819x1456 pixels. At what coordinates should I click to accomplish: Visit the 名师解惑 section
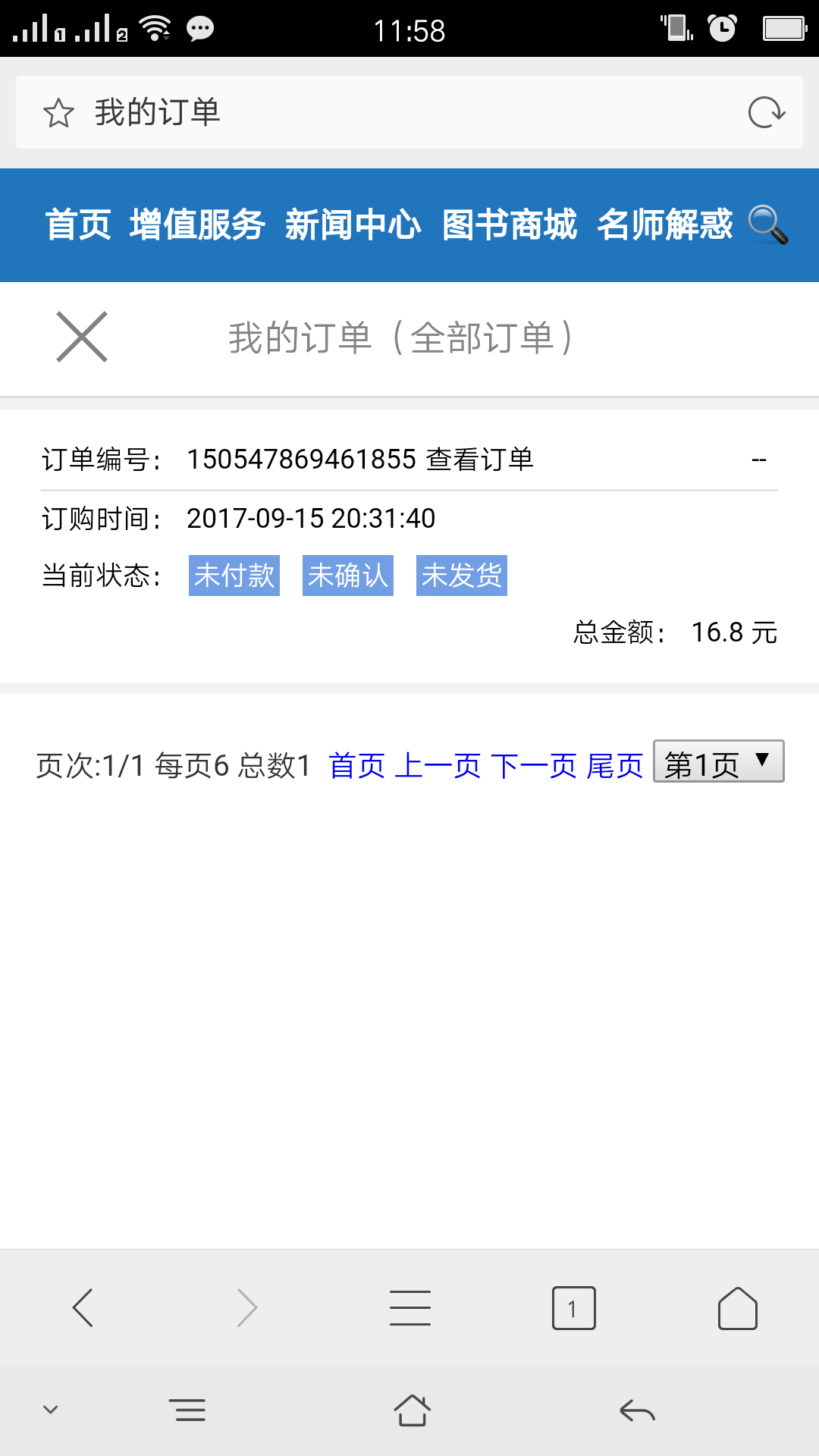[665, 225]
